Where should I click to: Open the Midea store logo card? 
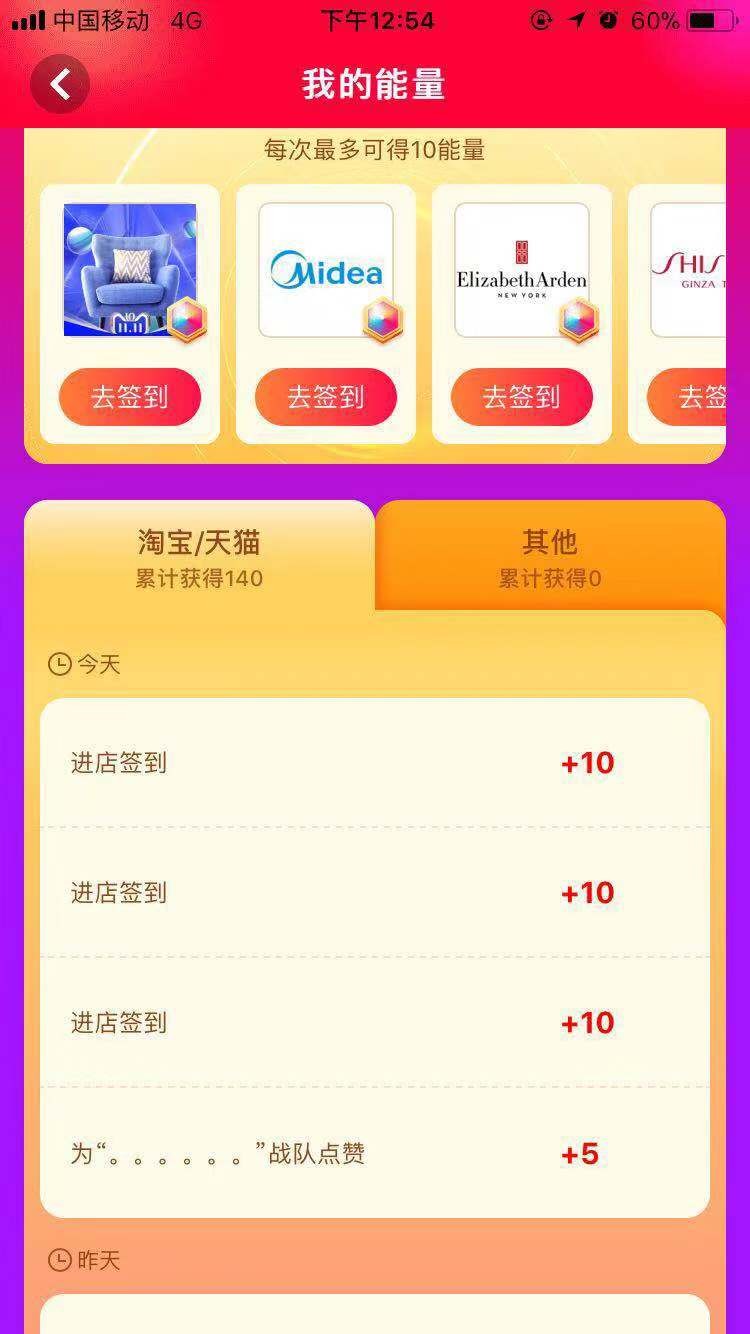[326, 270]
